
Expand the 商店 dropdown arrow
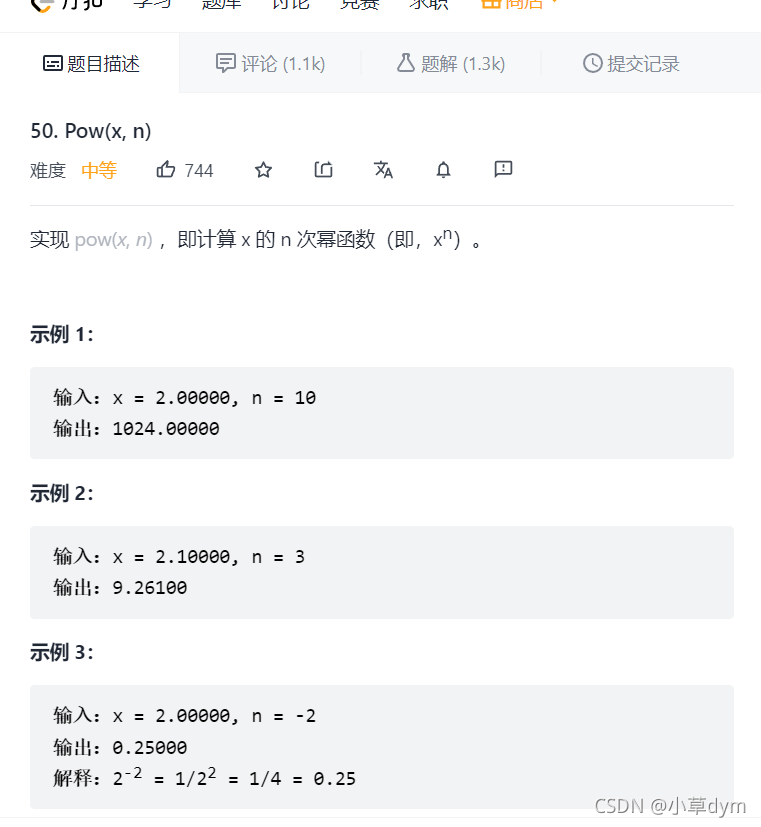pyautogui.click(x=556, y=5)
